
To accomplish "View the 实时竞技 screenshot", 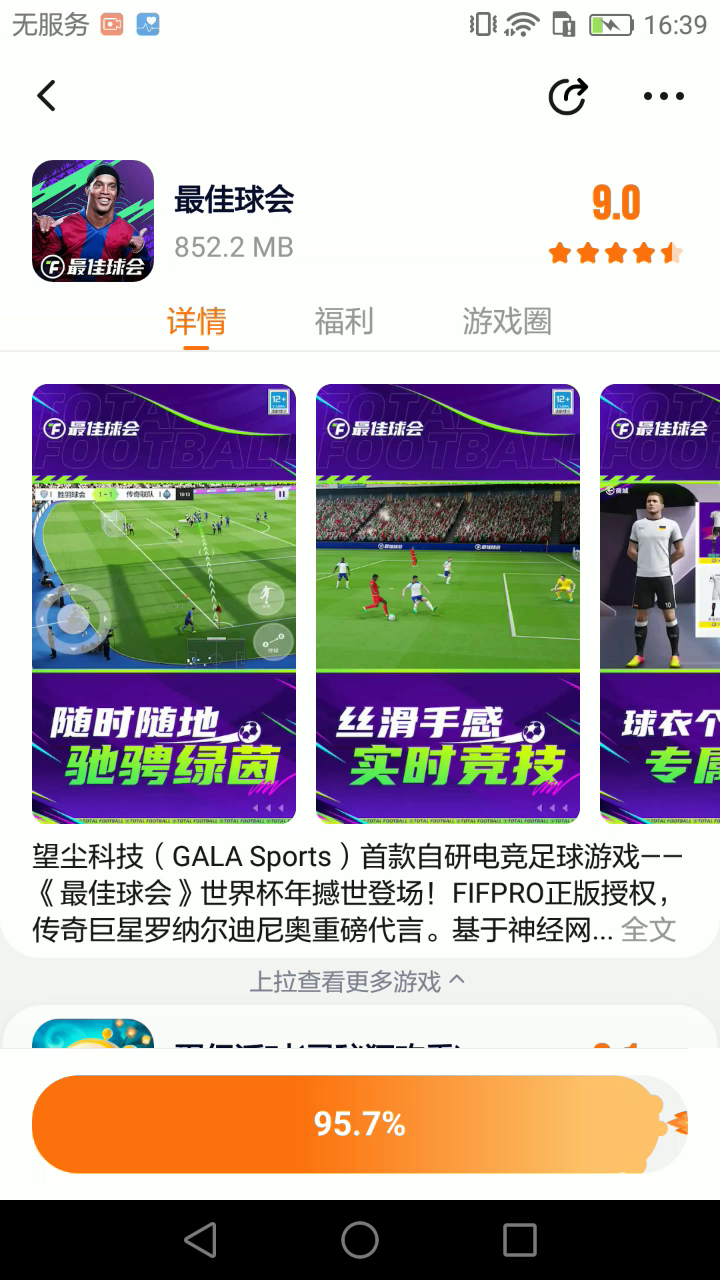I will pyautogui.click(x=448, y=603).
